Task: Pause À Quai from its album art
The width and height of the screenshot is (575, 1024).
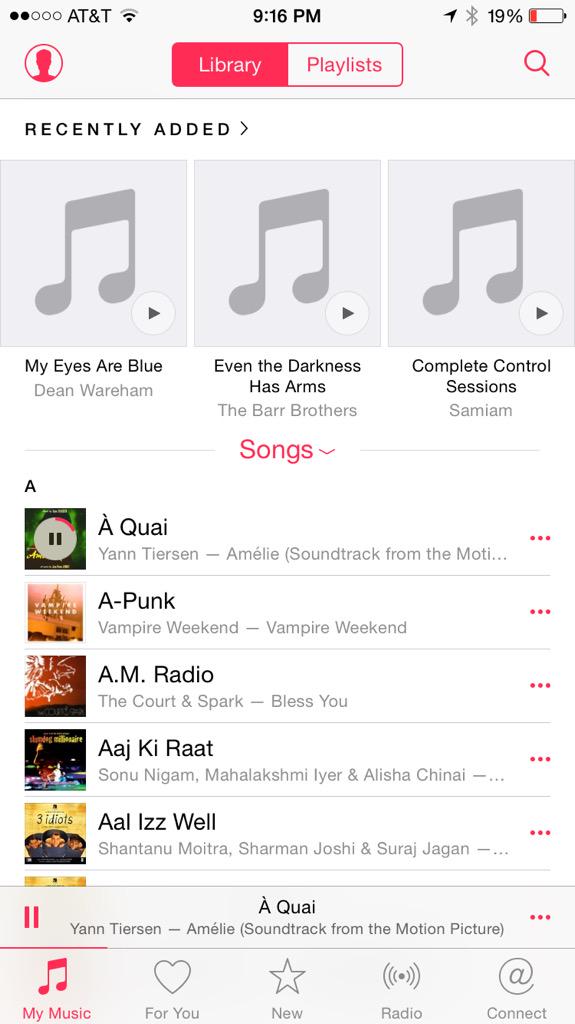Action: pos(56,539)
